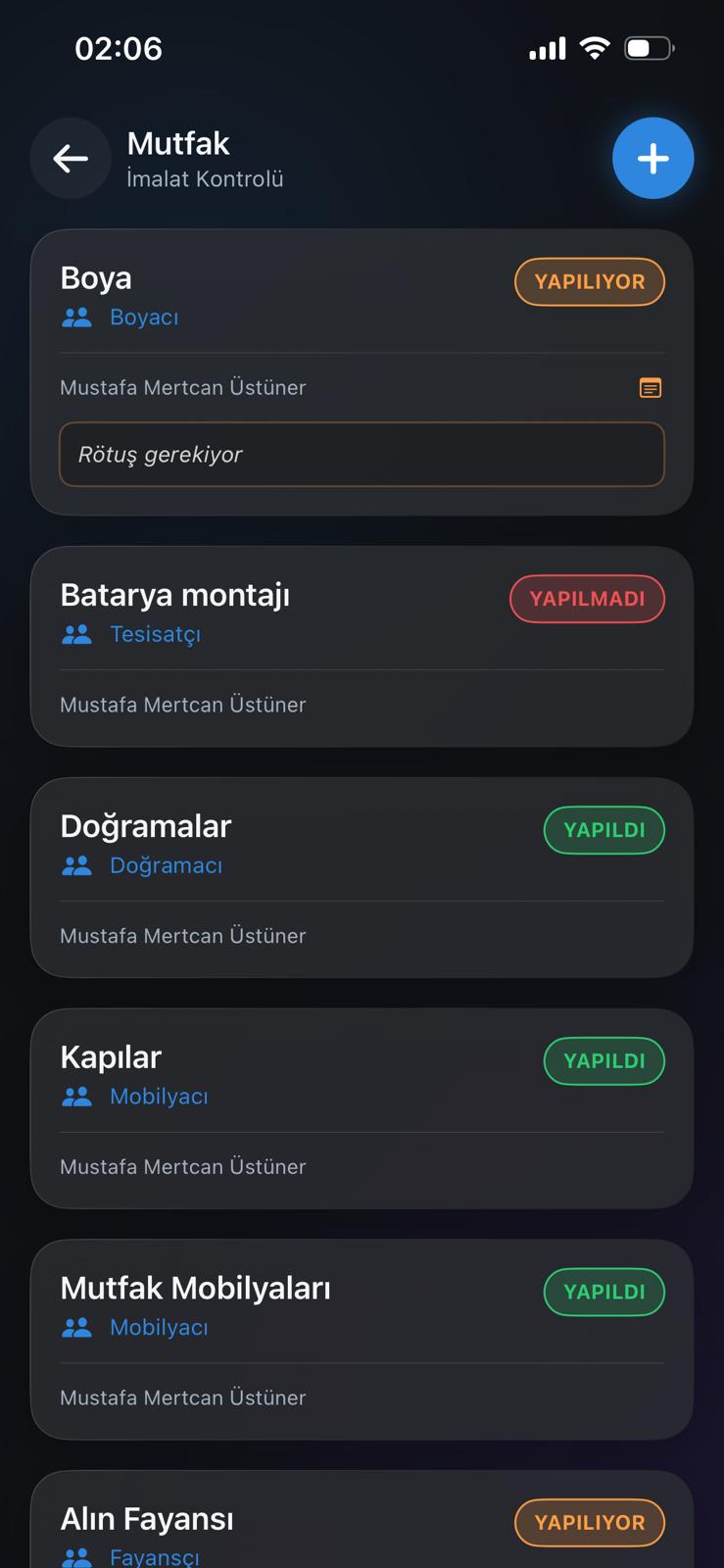Tap the Mobilyacı icon on Kapılar card
The height and width of the screenshot is (1568, 724).
pos(76,1096)
